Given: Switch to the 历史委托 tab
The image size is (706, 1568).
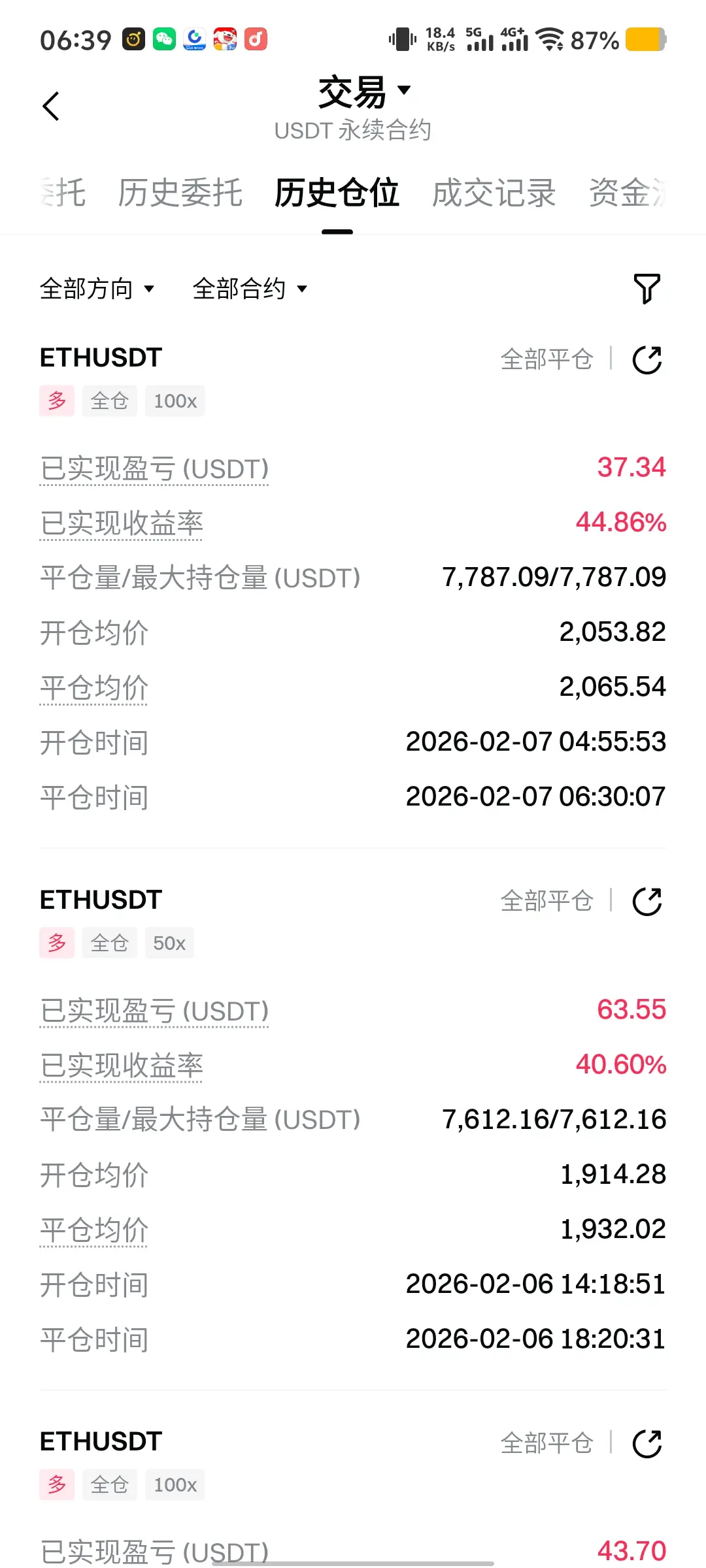Looking at the screenshot, I should click(180, 193).
